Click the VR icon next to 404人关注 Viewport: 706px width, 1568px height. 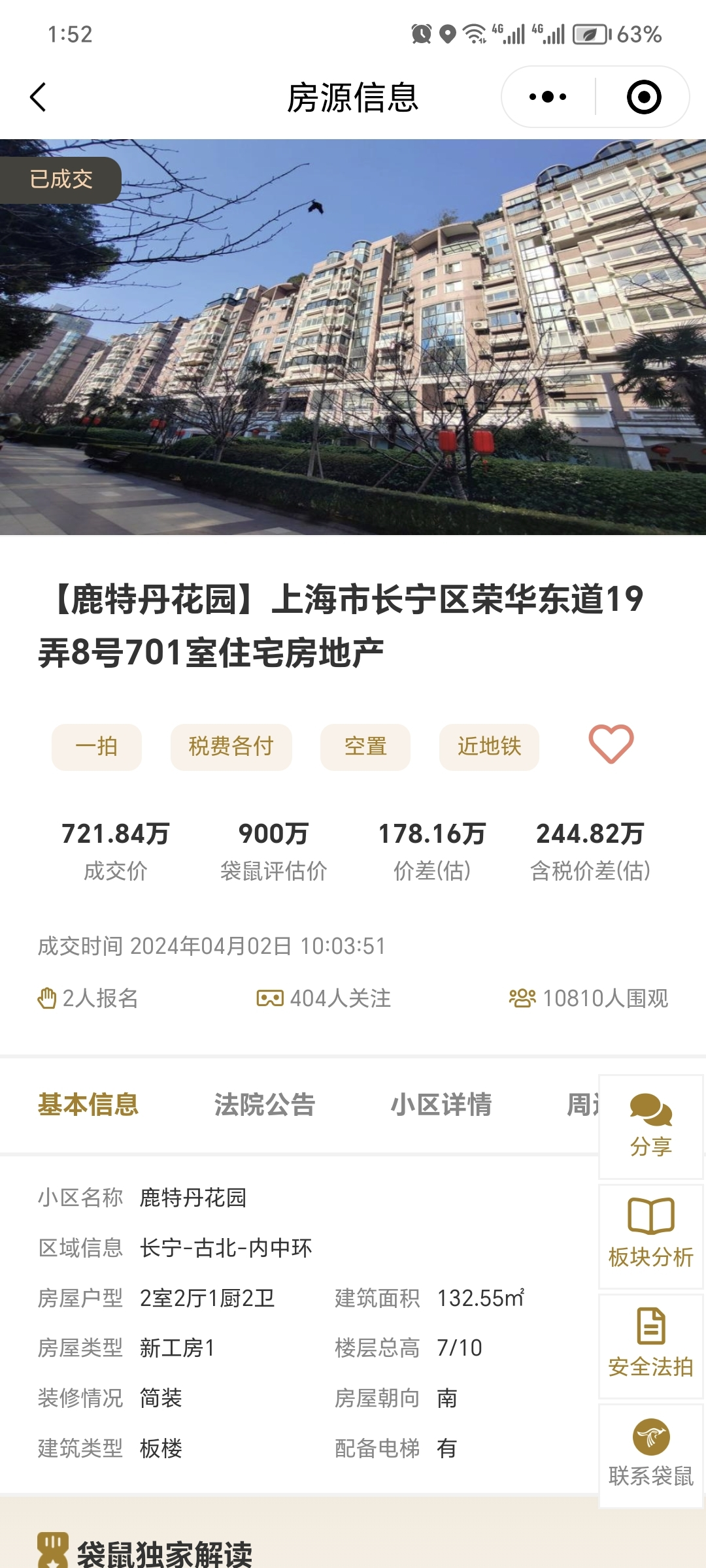coord(269,998)
